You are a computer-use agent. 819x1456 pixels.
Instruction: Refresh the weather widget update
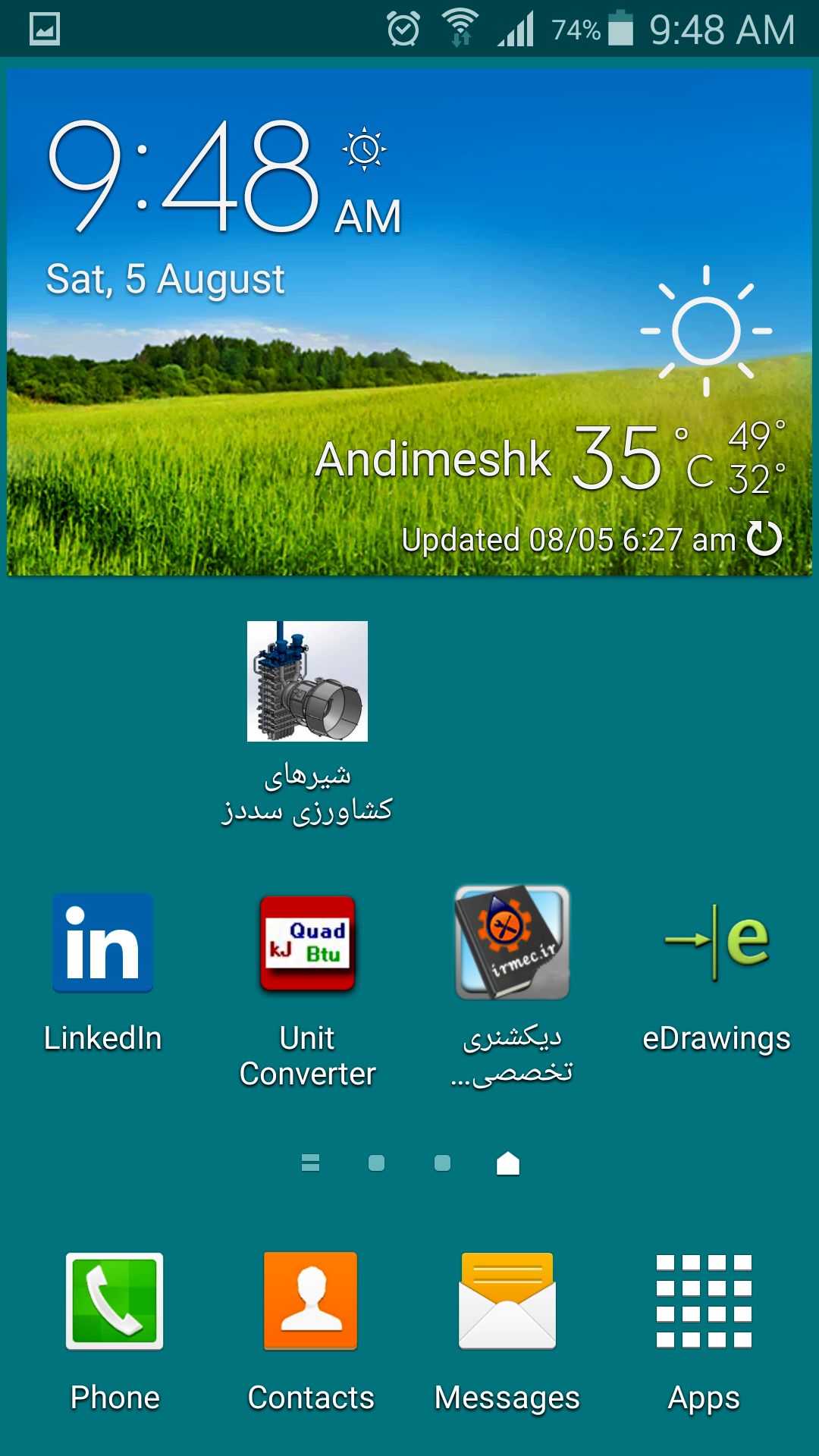pyautogui.click(x=764, y=539)
